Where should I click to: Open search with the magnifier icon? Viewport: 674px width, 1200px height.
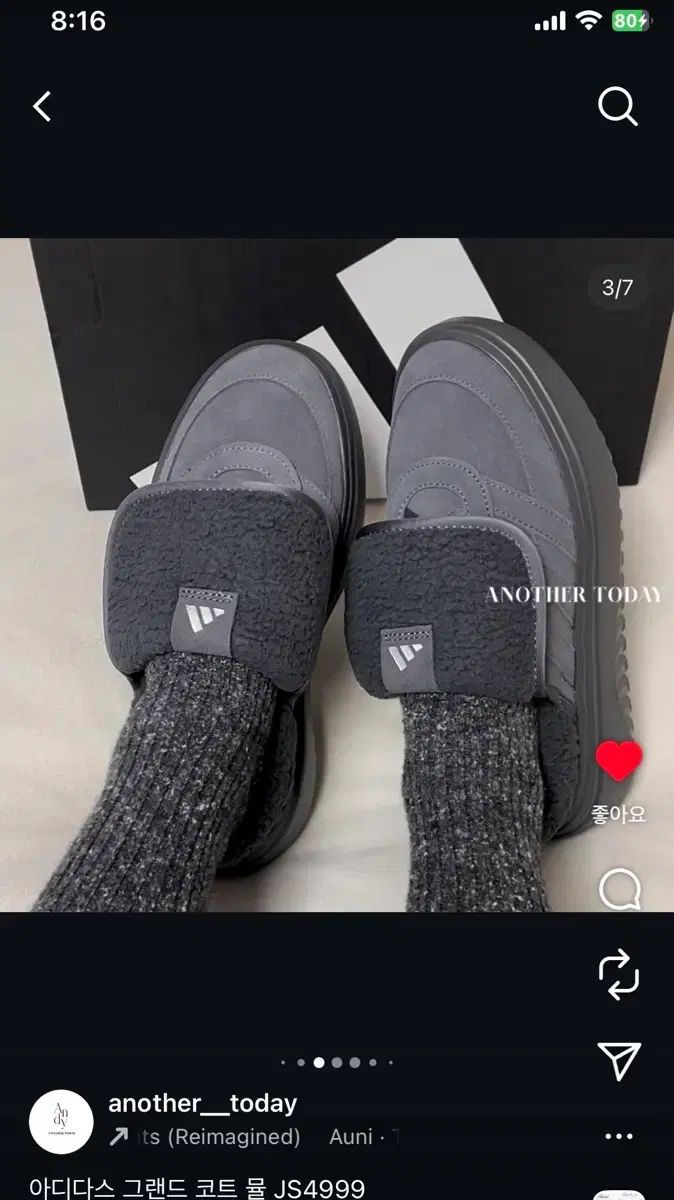617,106
